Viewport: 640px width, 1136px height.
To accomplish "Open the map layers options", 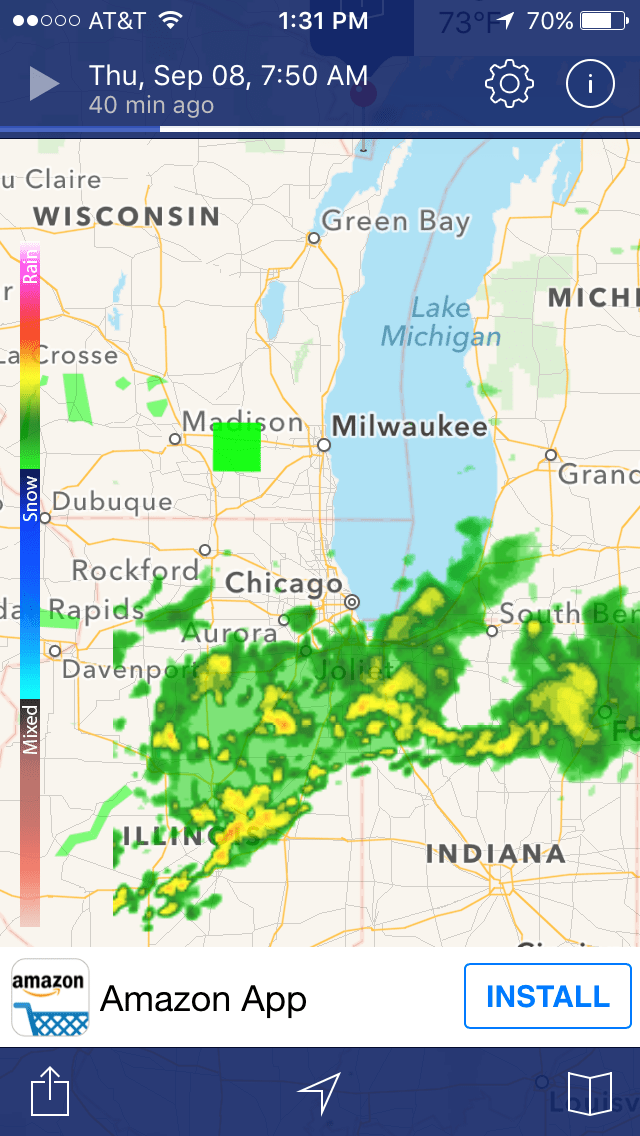I will (589, 1093).
